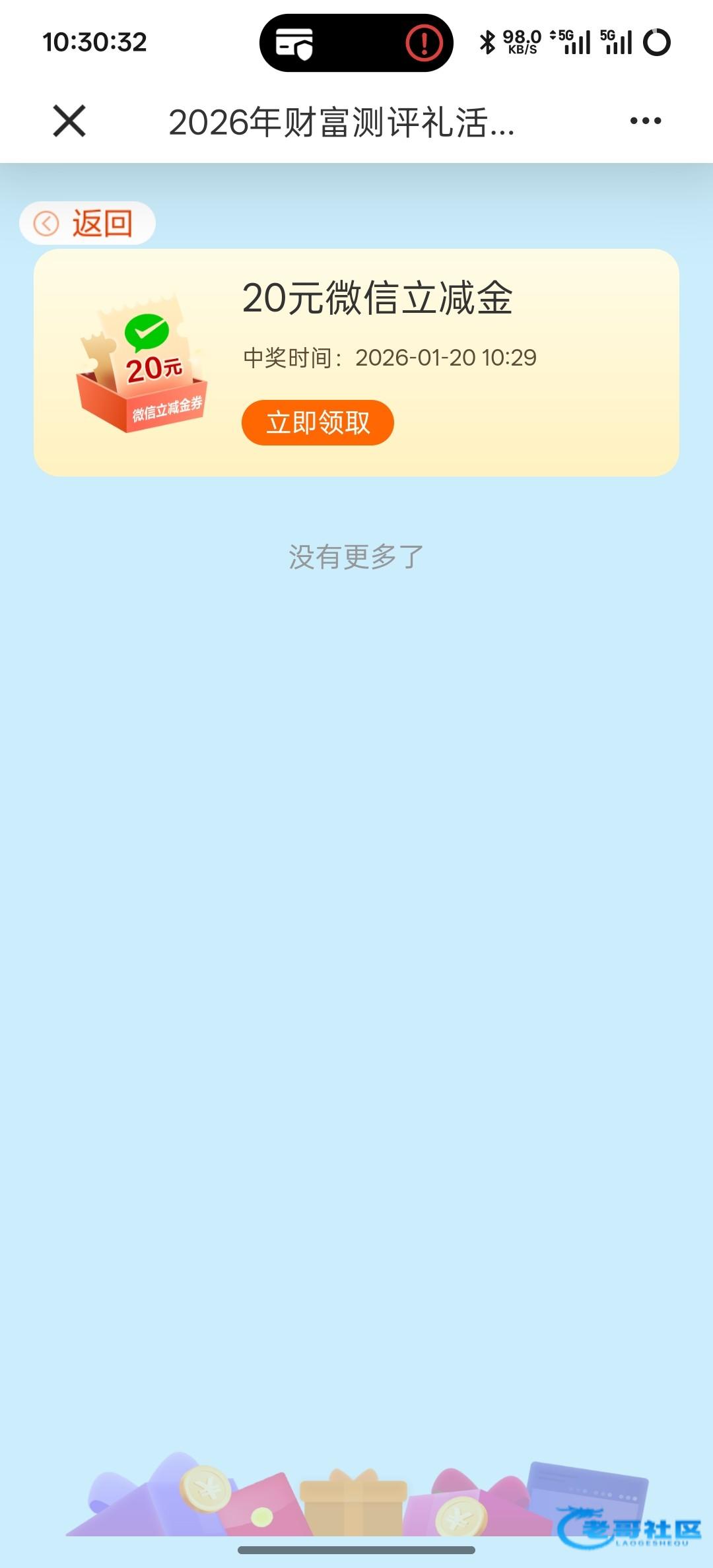Claim the prize with 立即领取

[x=318, y=423]
